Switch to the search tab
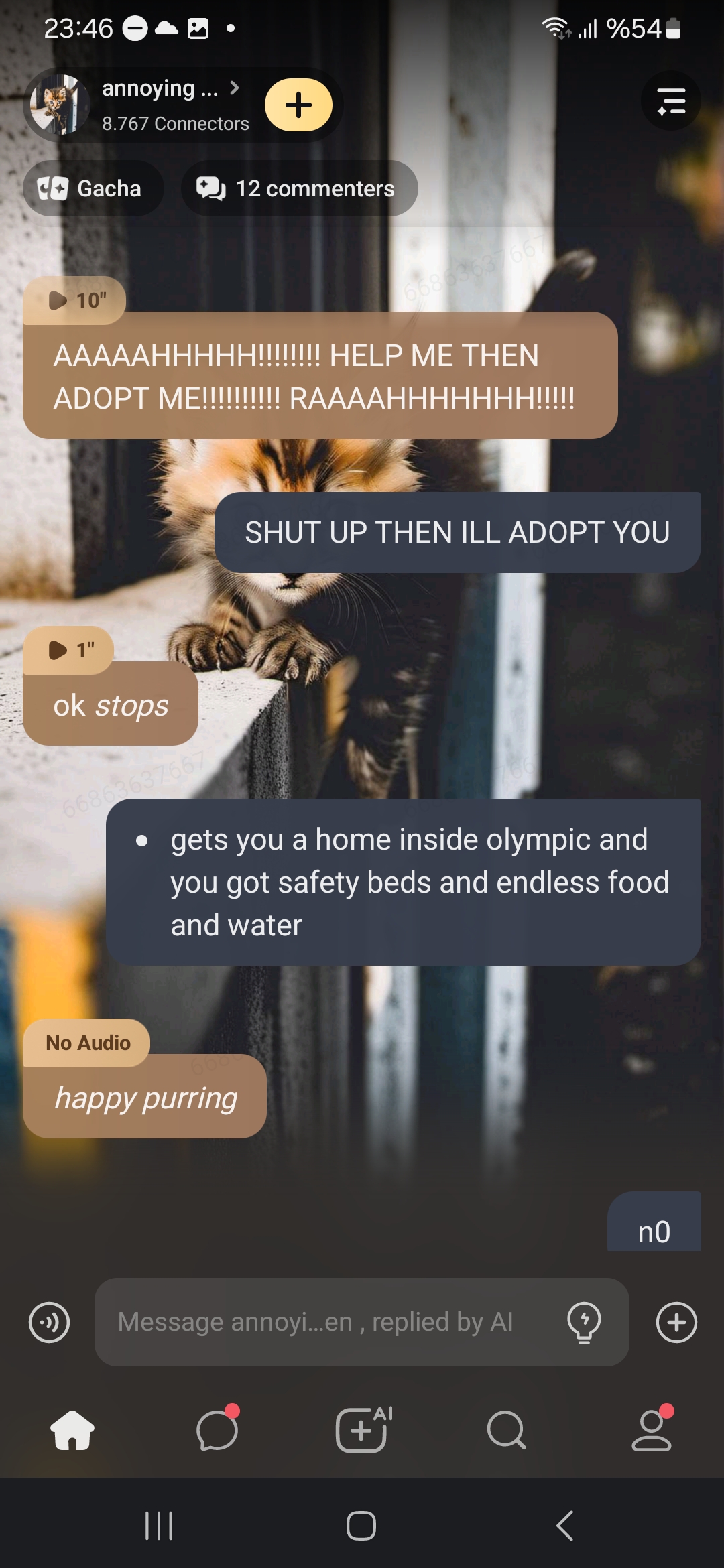Image resolution: width=724 pixels, height=1568 pixels. [506, 1431]
